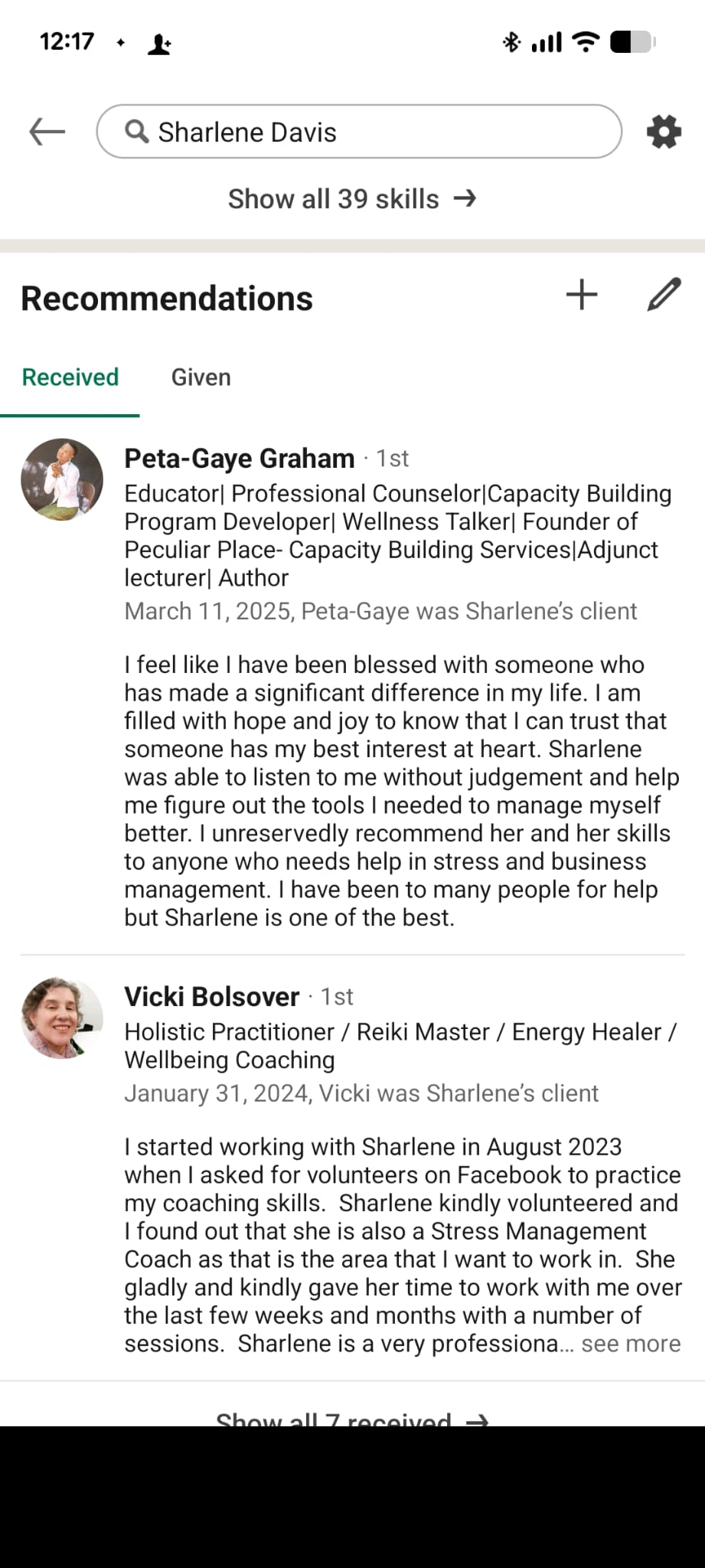Tap the Sharlene Davis search field
Screen dimensions: 705x1568
point(358,132)
